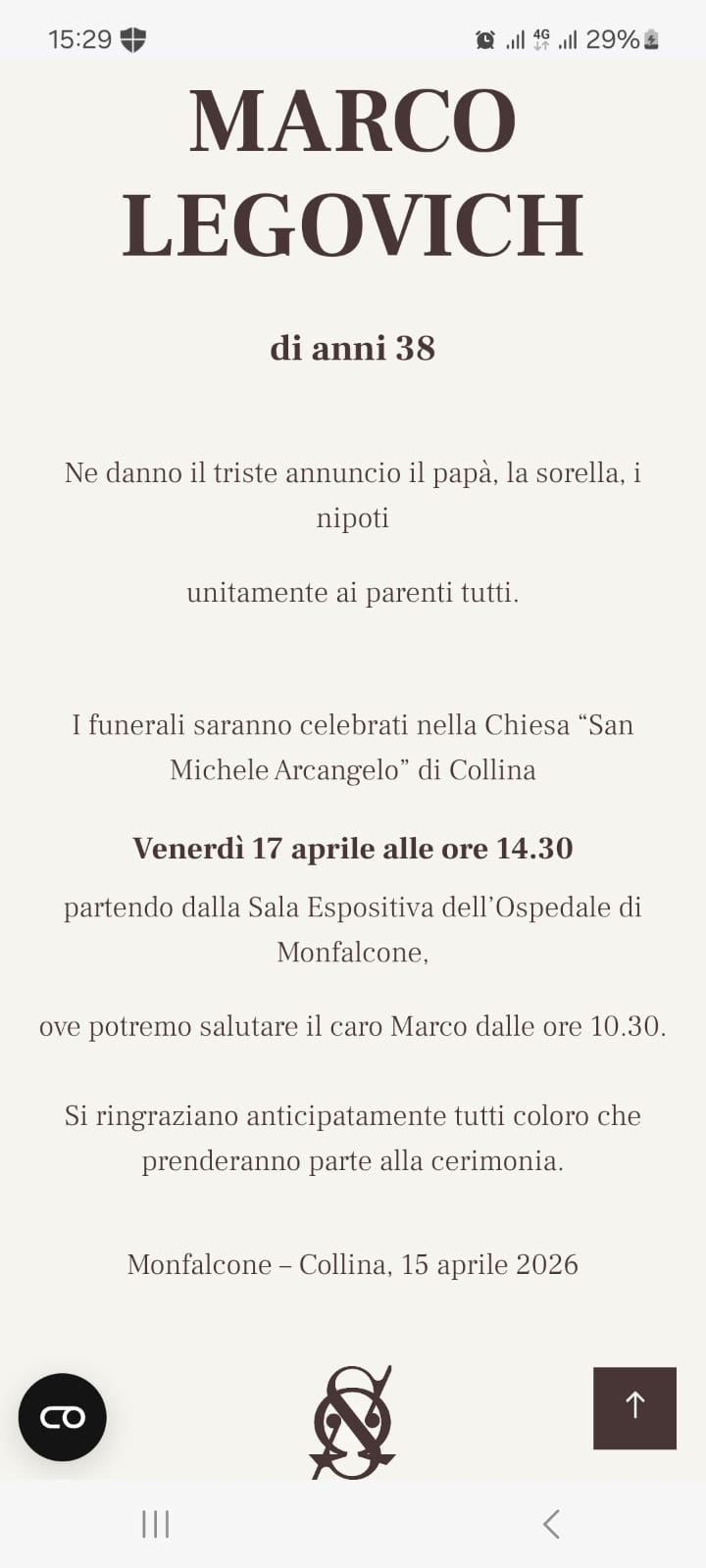
Task: Go back using the system back button
Action: pyautogui.click(x=551, y=1524)
